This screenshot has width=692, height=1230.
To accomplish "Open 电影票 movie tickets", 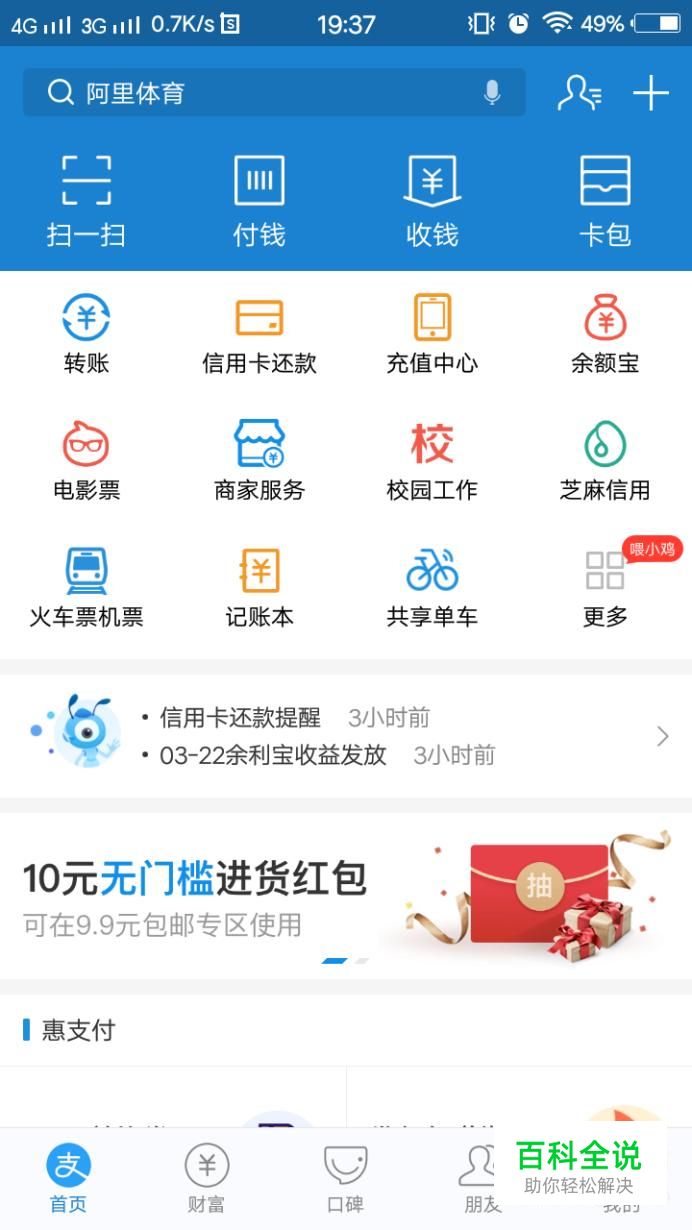I will 86,460.
